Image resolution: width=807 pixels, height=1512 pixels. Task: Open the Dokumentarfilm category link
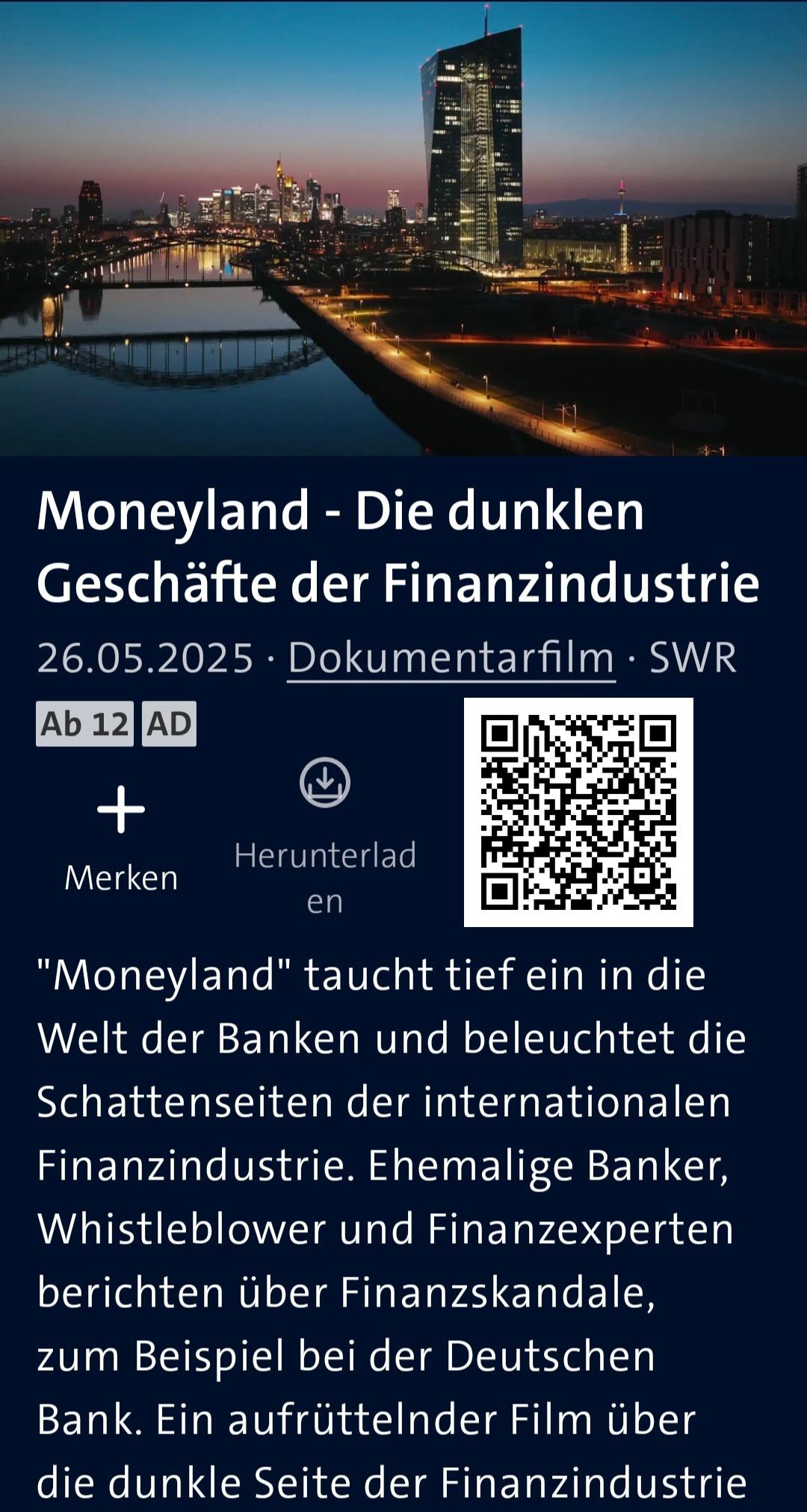[451, 658]
